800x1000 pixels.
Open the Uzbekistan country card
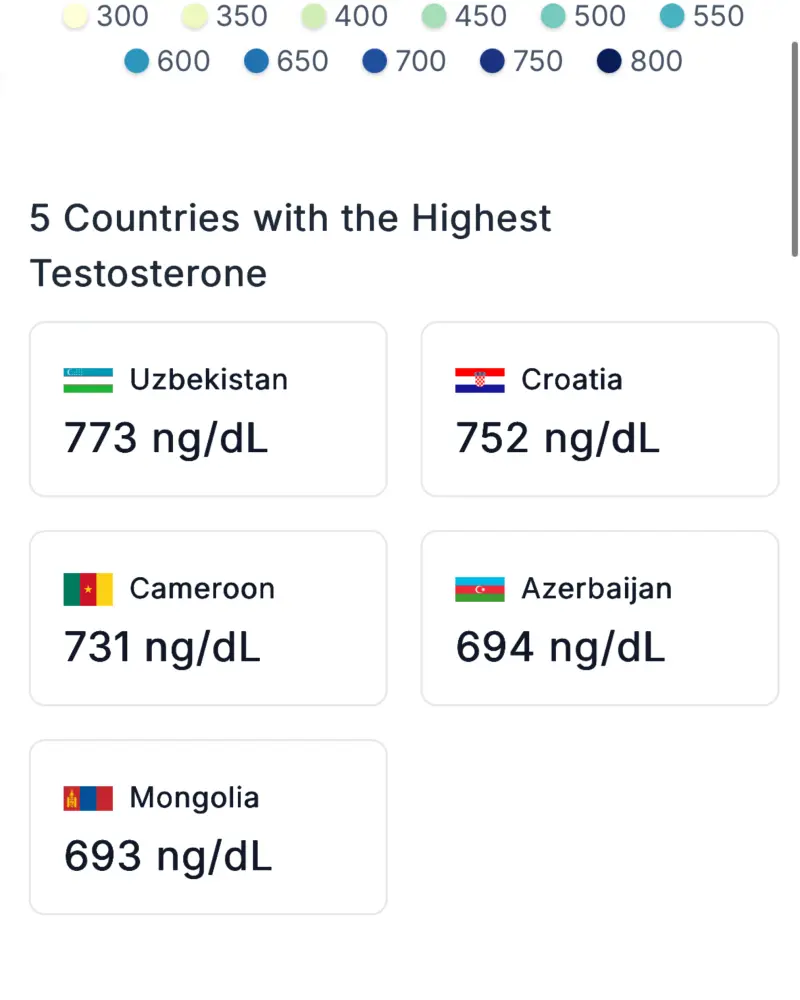coord(208,409)
